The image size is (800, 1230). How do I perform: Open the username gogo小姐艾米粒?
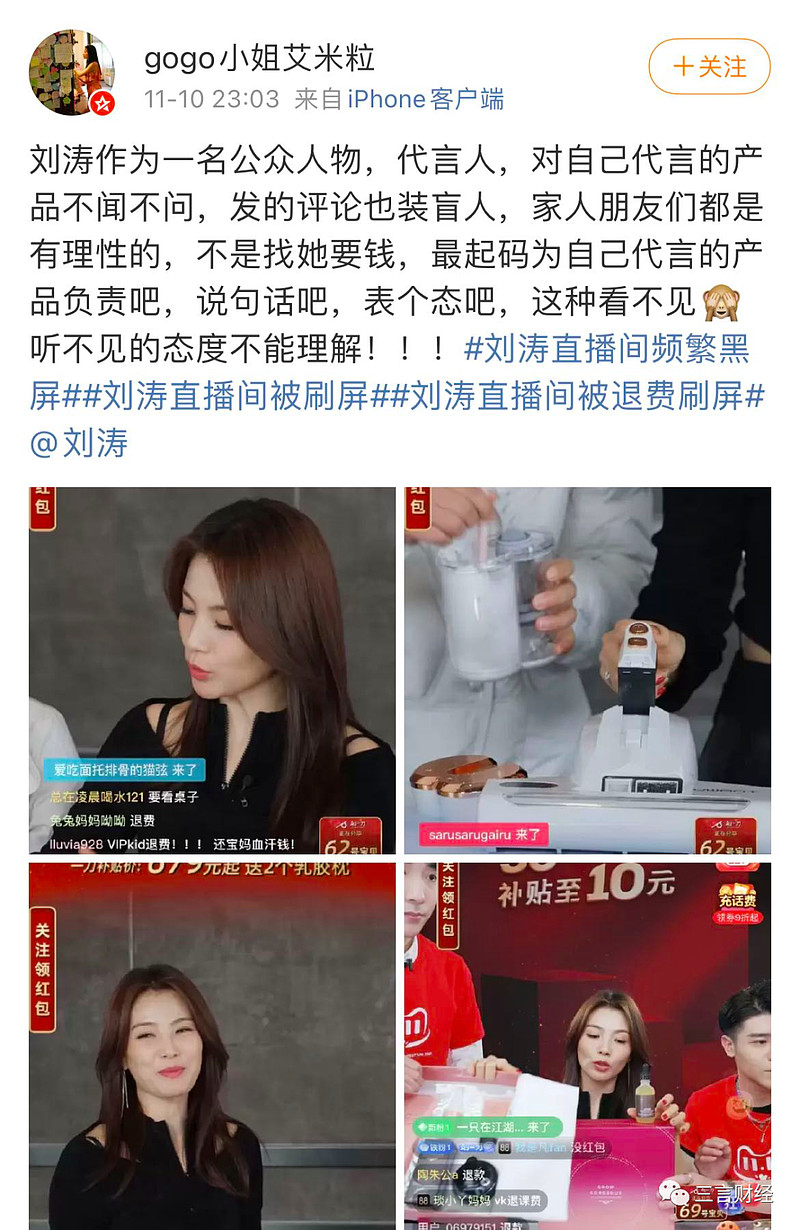pos(259,58)
